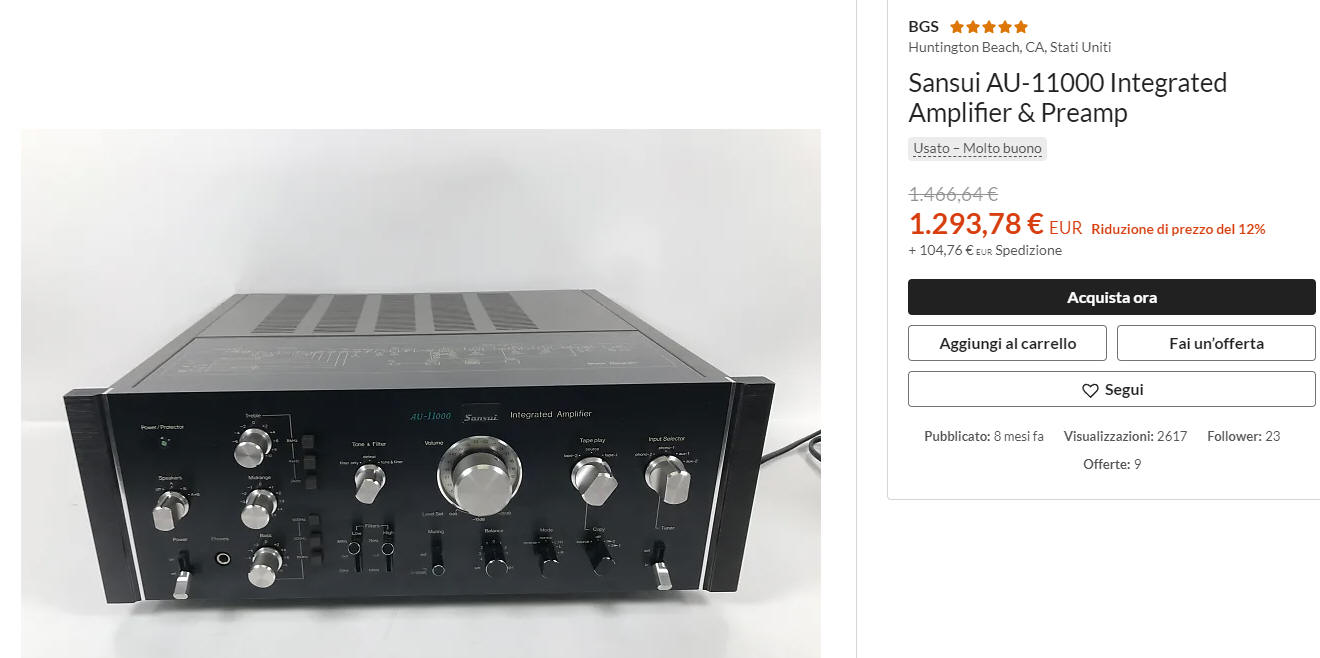Make an offer with Fai un'offerta
Screen dimensions: 1320x658
[x=1216, y=343]
